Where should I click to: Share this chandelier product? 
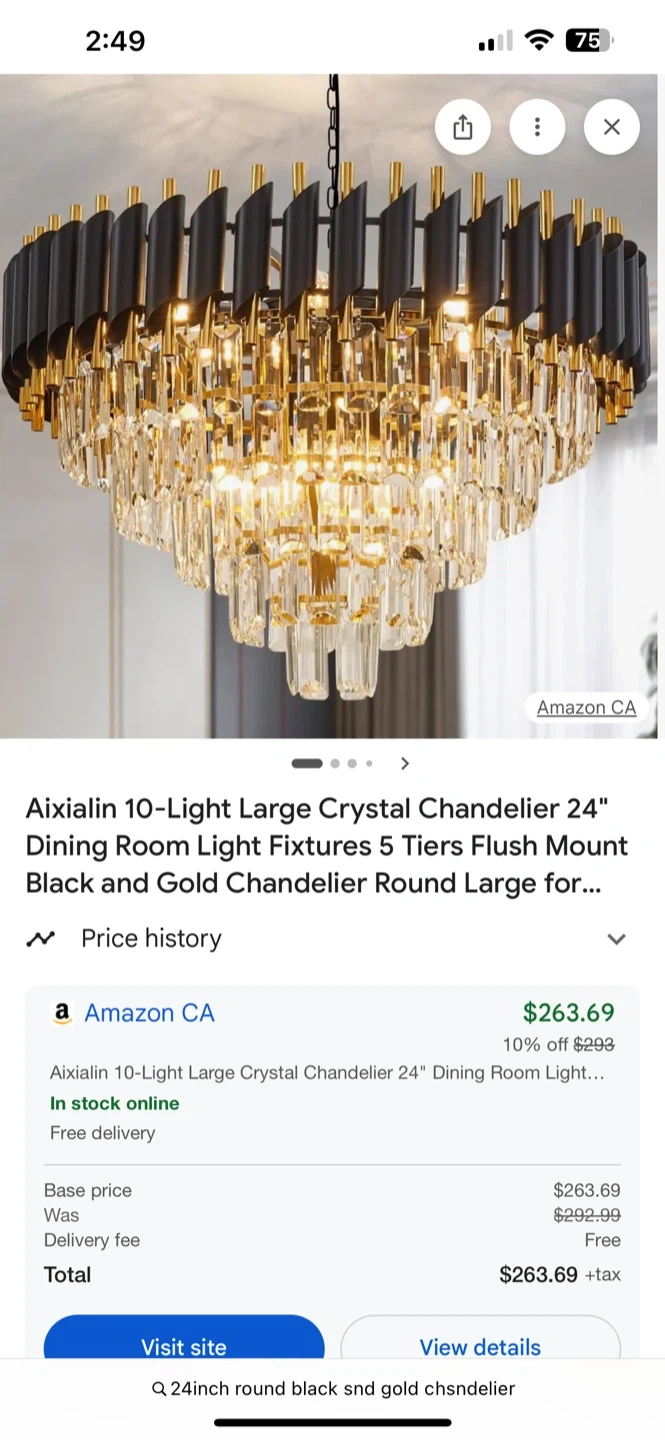point(462,127)
